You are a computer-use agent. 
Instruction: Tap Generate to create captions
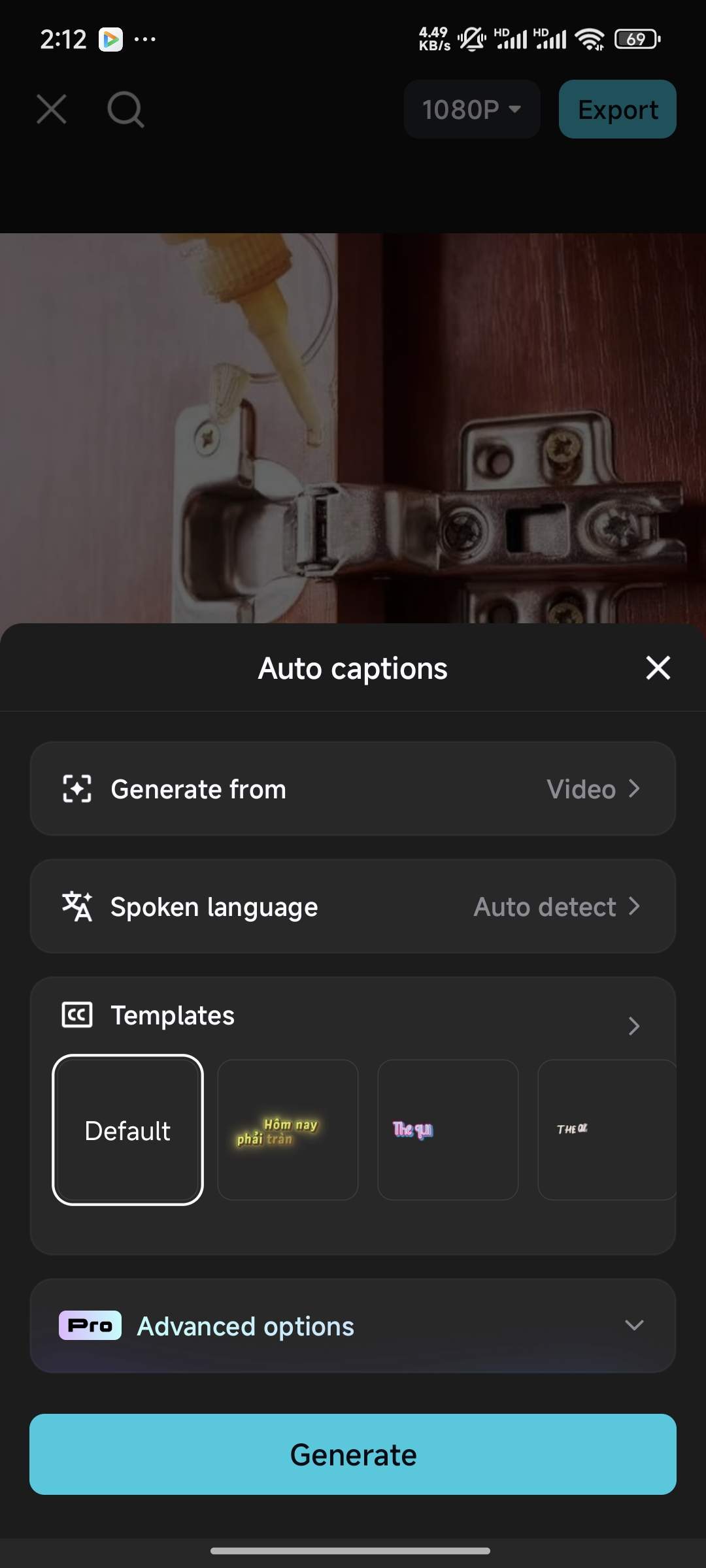coord(352,1454)
